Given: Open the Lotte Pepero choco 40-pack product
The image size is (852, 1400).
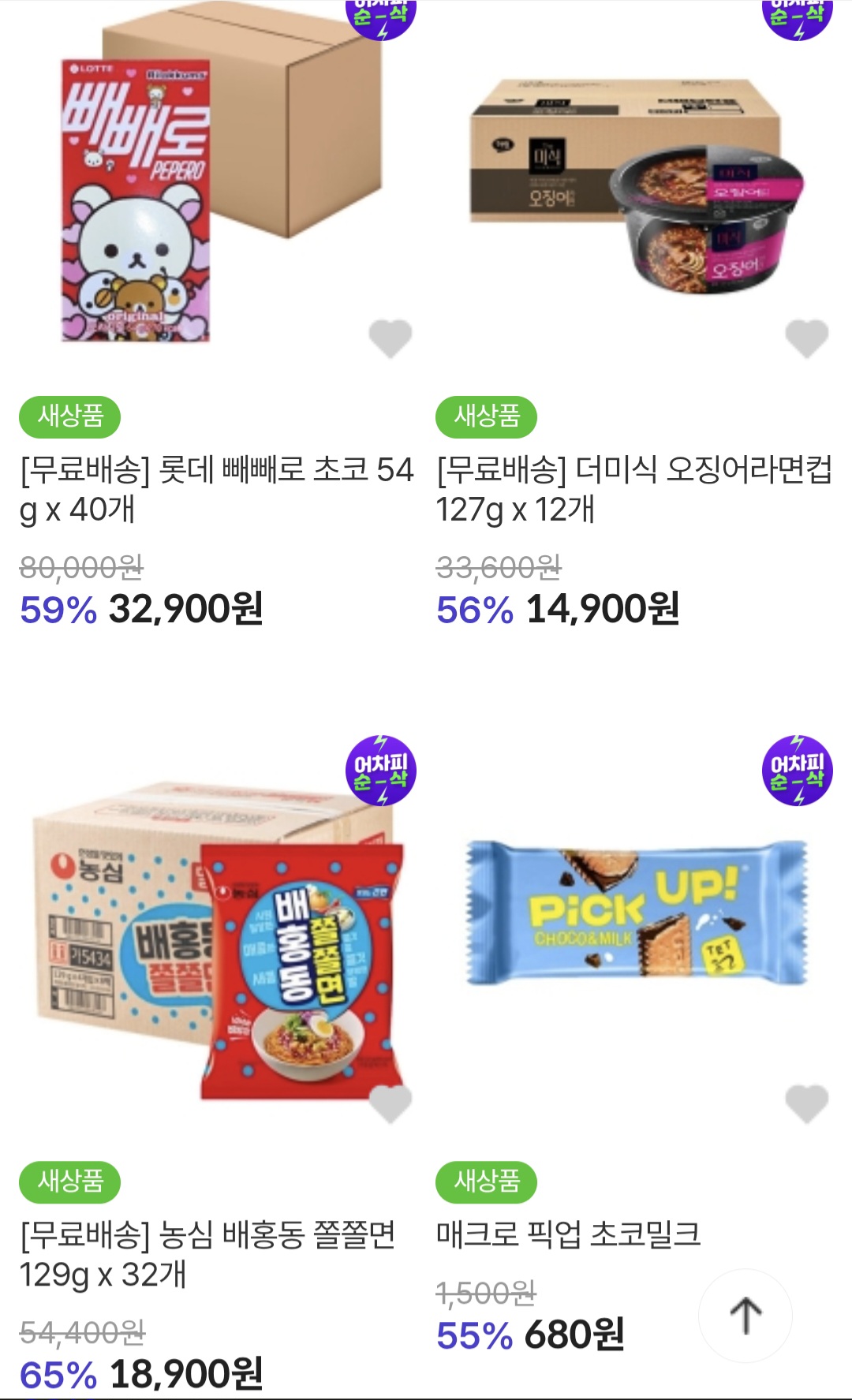Looking at the screenshot, I should click(217, 488).
